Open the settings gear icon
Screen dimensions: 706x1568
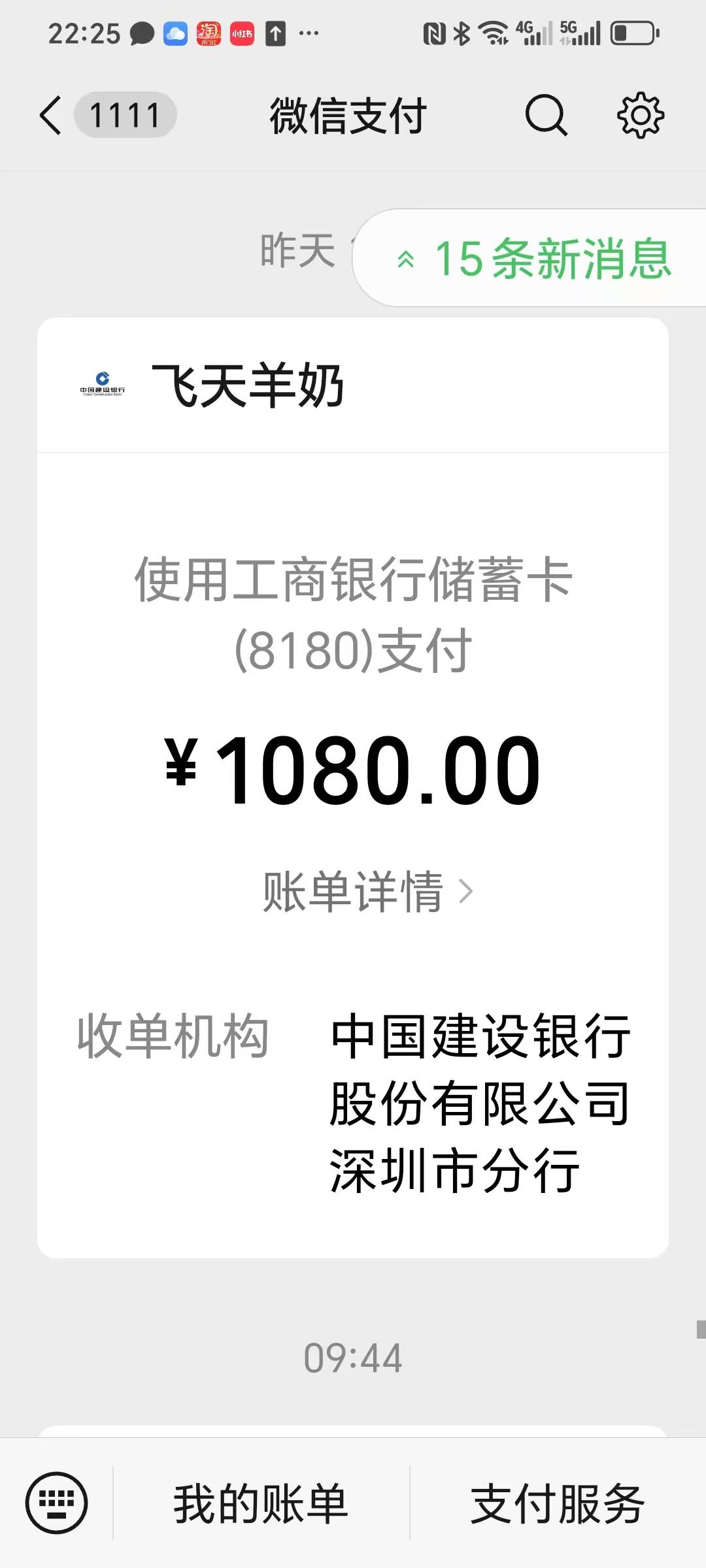pos(640,116)
